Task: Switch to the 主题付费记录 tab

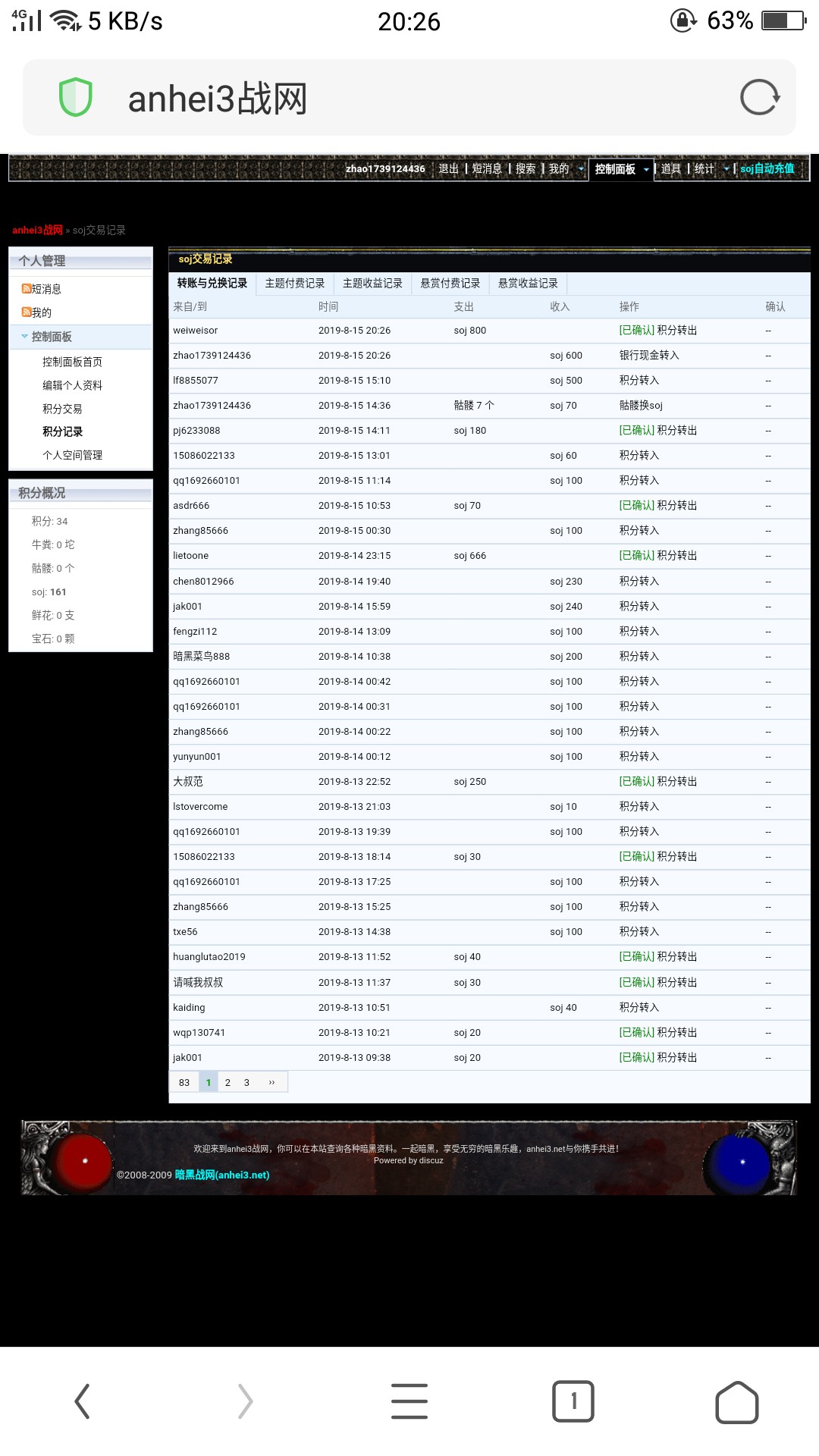Action: [x=295, y=283]
